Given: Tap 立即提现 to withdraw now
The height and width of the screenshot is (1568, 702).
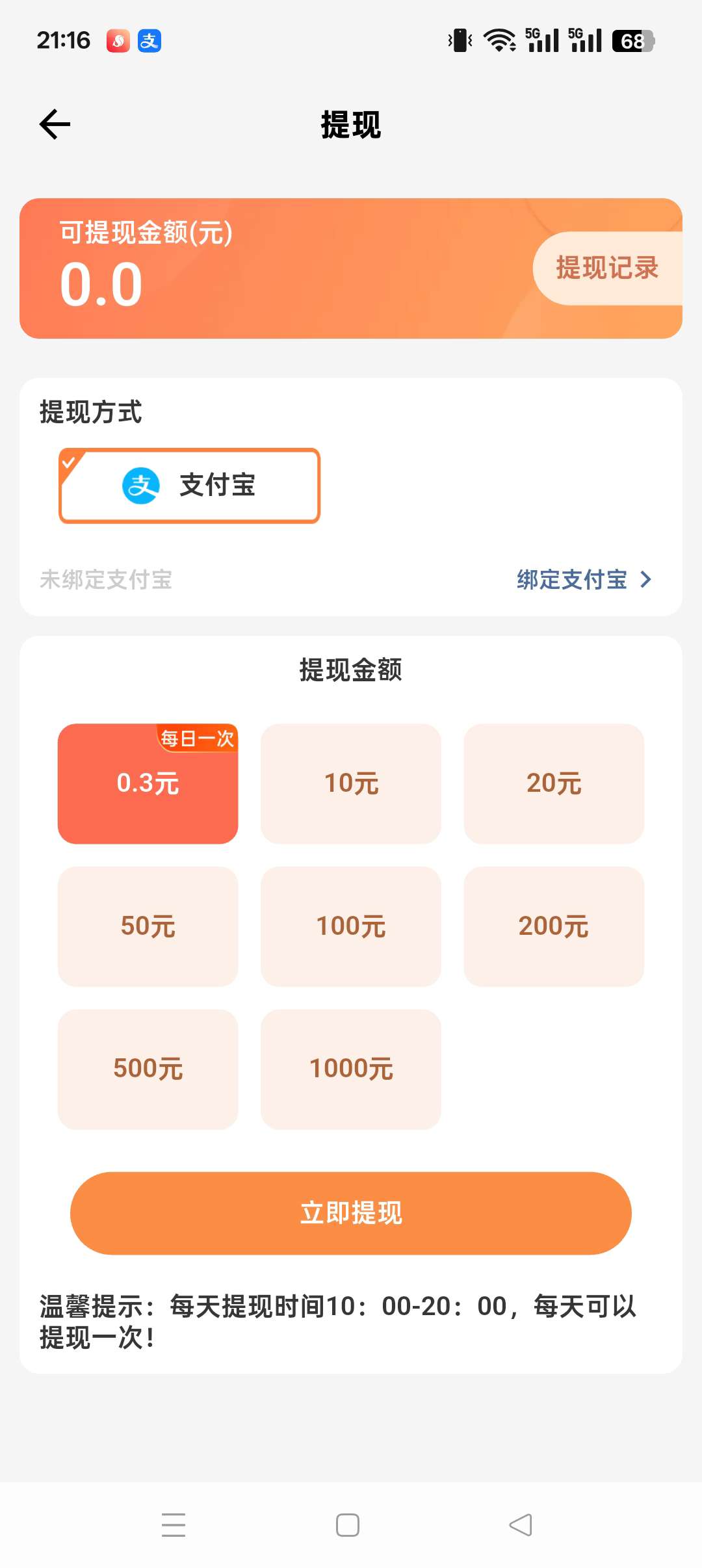Looking at the screenshot, I should 351,1213.
